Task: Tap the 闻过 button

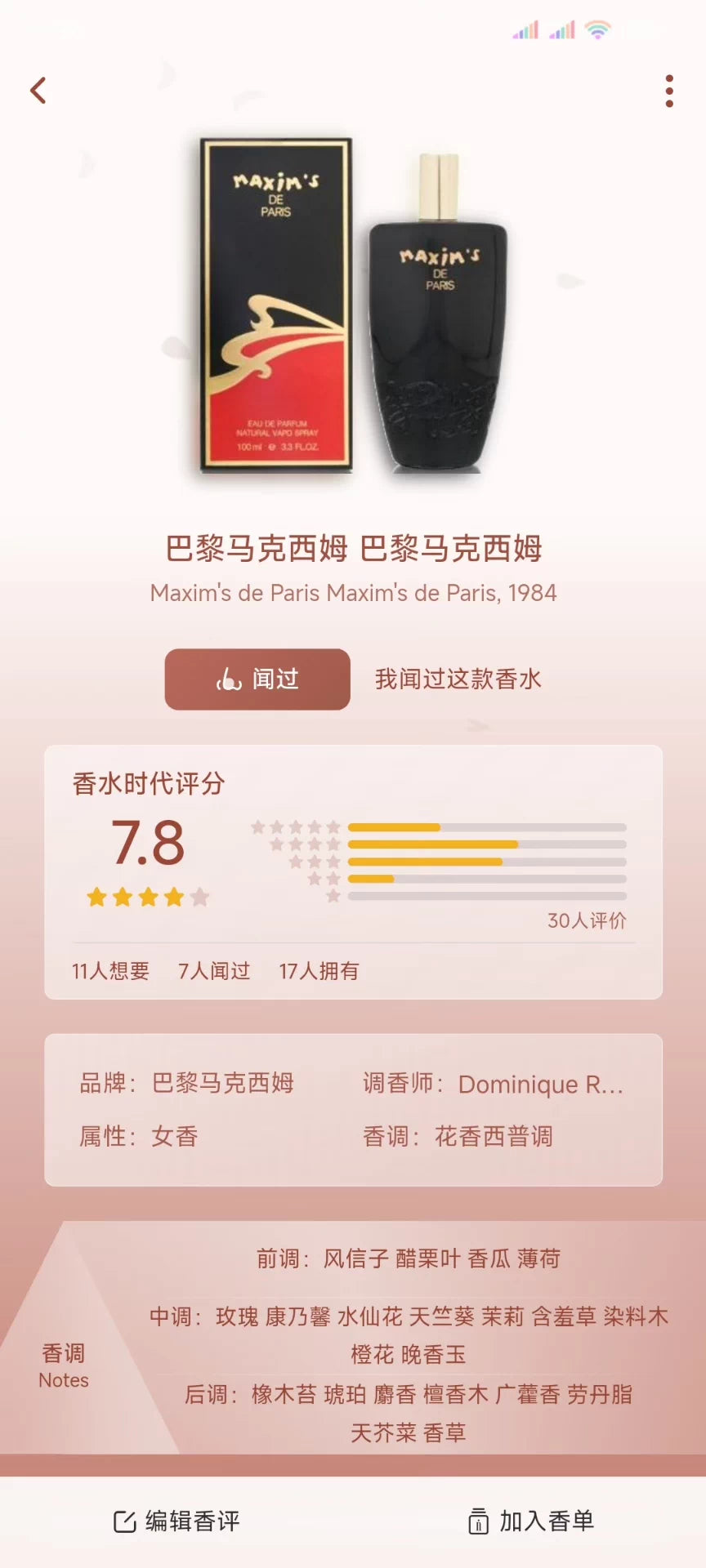Action: pos(257,679)
